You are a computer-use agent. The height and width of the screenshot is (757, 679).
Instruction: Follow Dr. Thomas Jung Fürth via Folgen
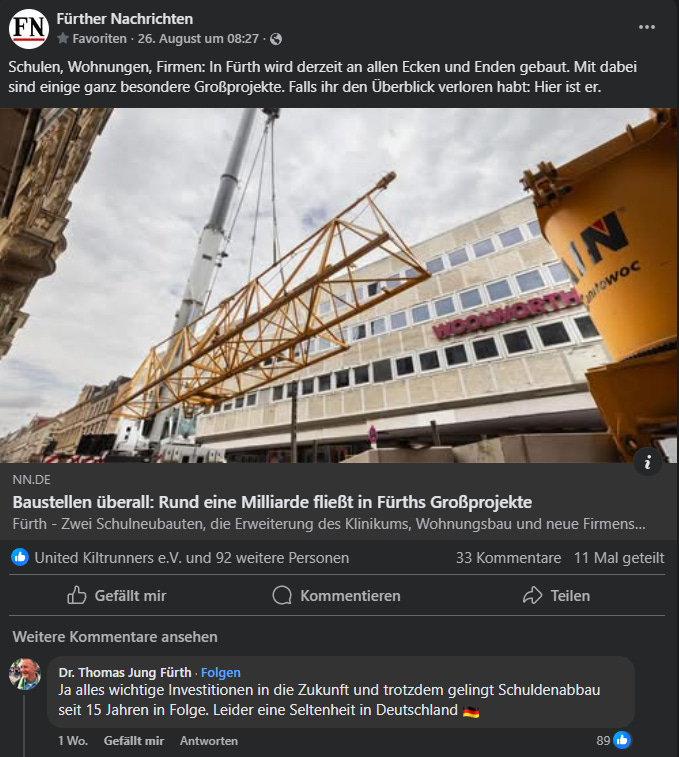221,672
